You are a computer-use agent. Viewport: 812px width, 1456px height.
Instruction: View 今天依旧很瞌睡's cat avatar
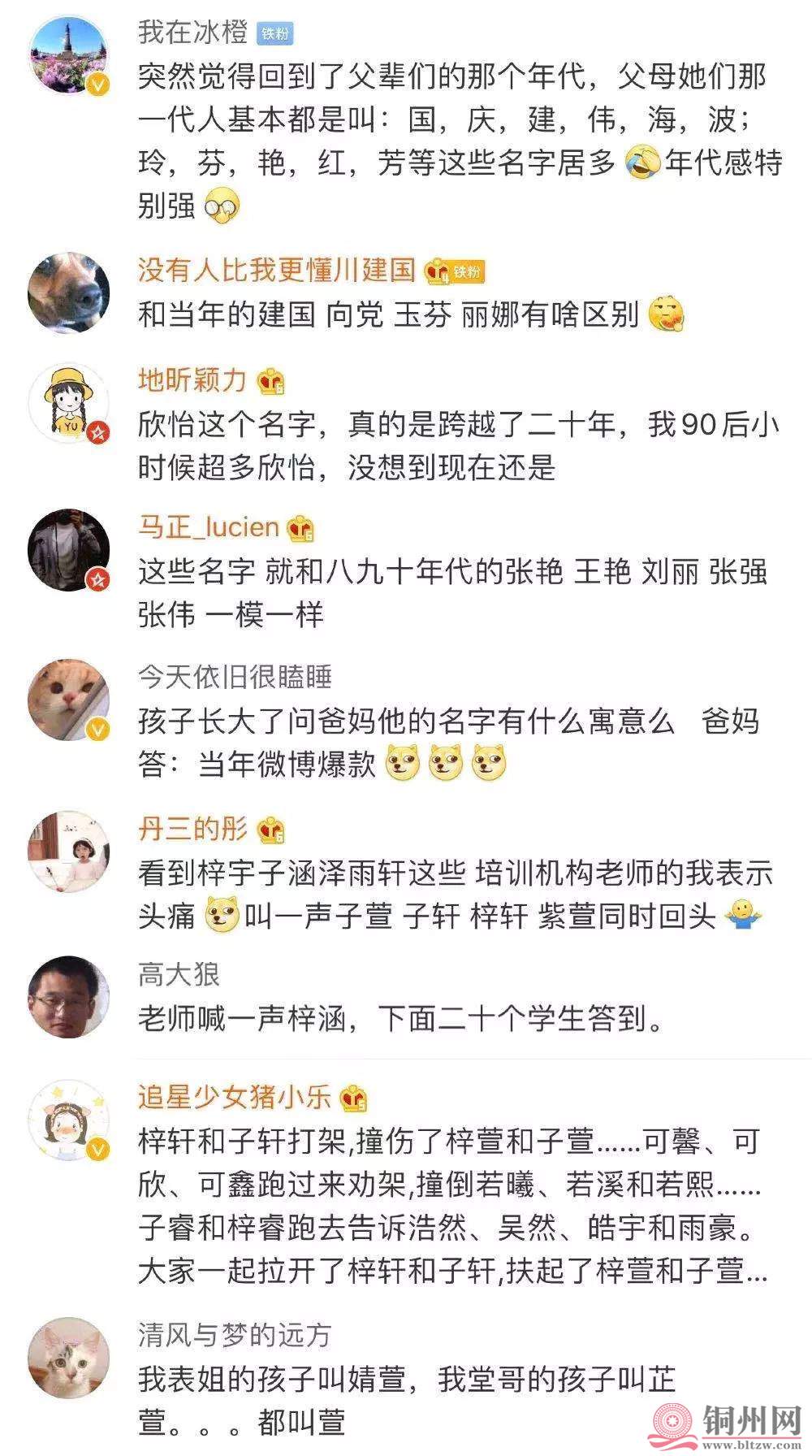[68, 699]
